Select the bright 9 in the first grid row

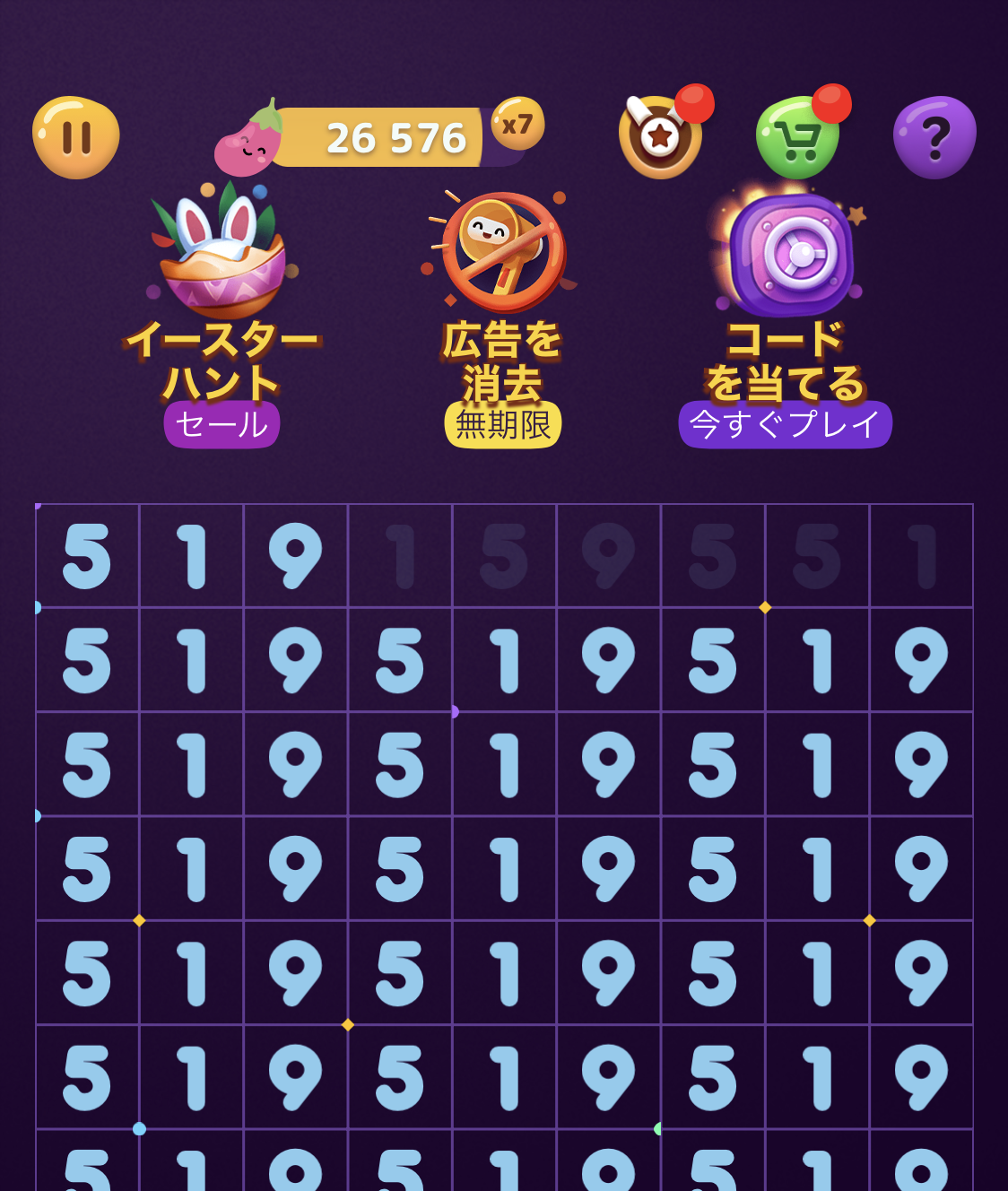point(295,556)
